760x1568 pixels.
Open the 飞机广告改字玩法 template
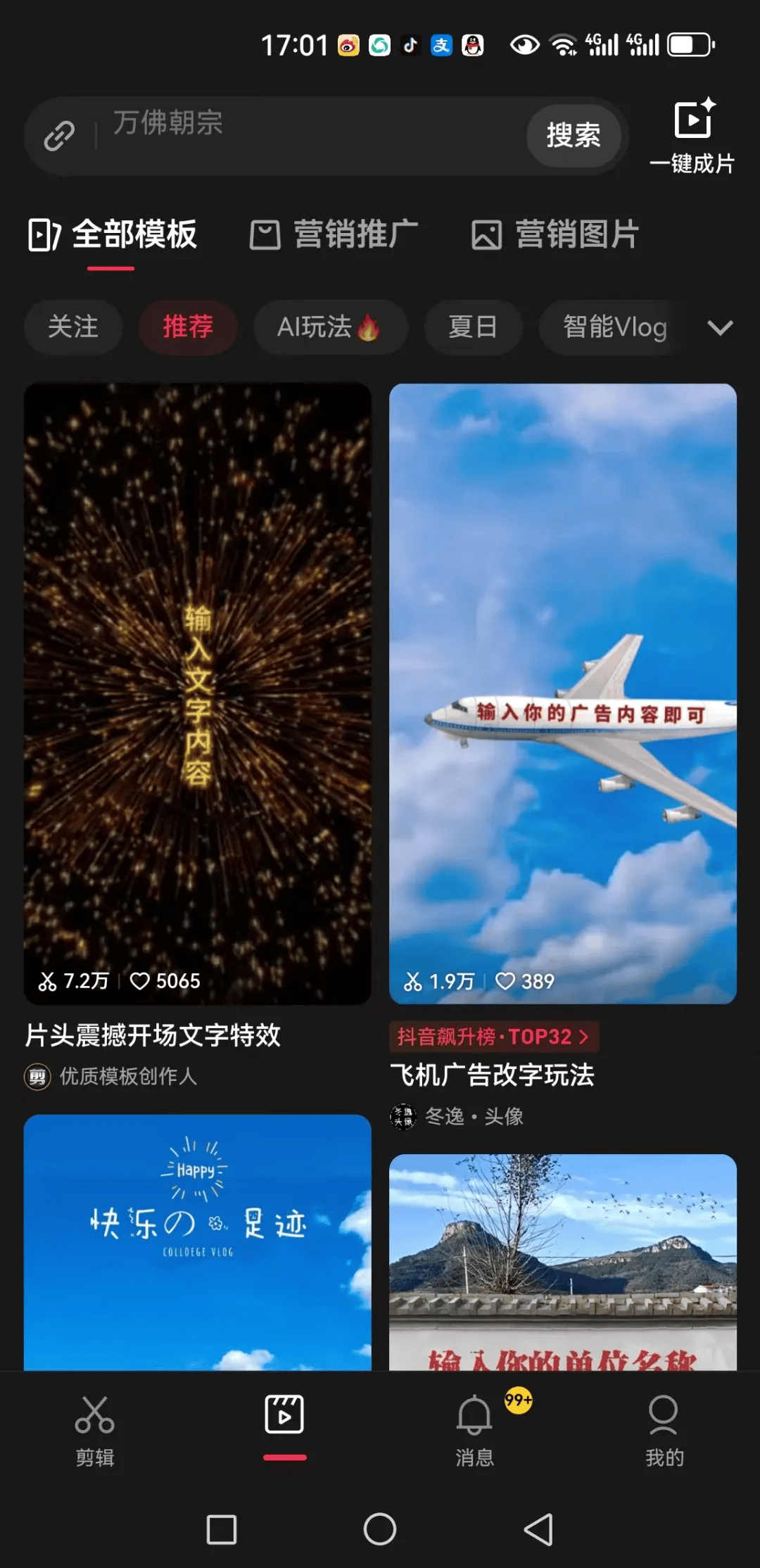(562, 693)
